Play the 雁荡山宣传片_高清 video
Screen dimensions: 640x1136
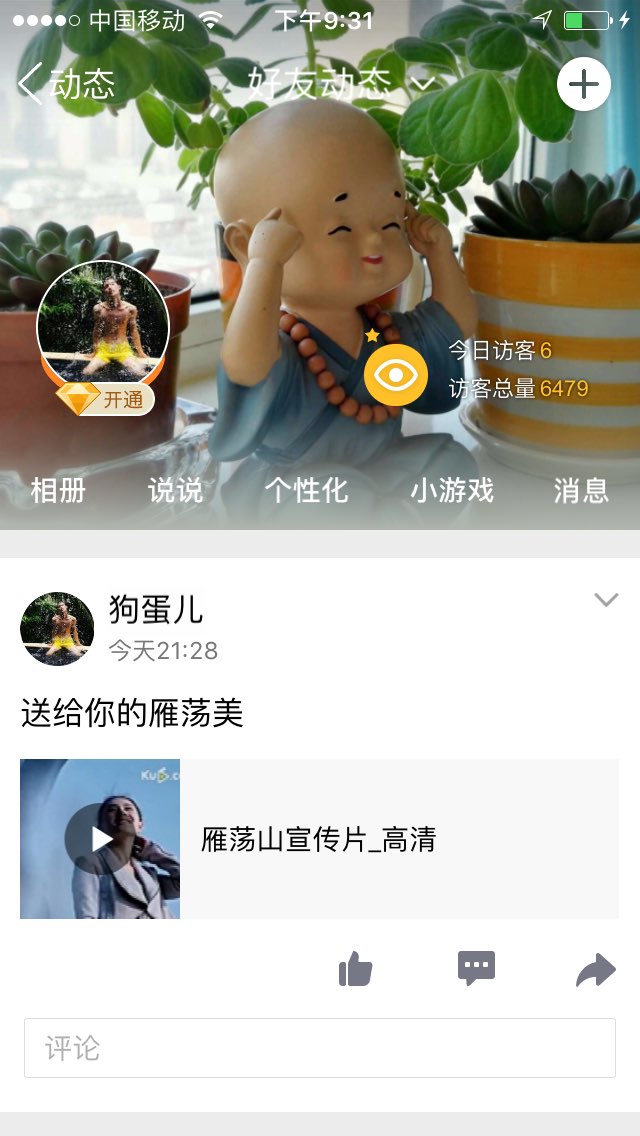[100, 838]
